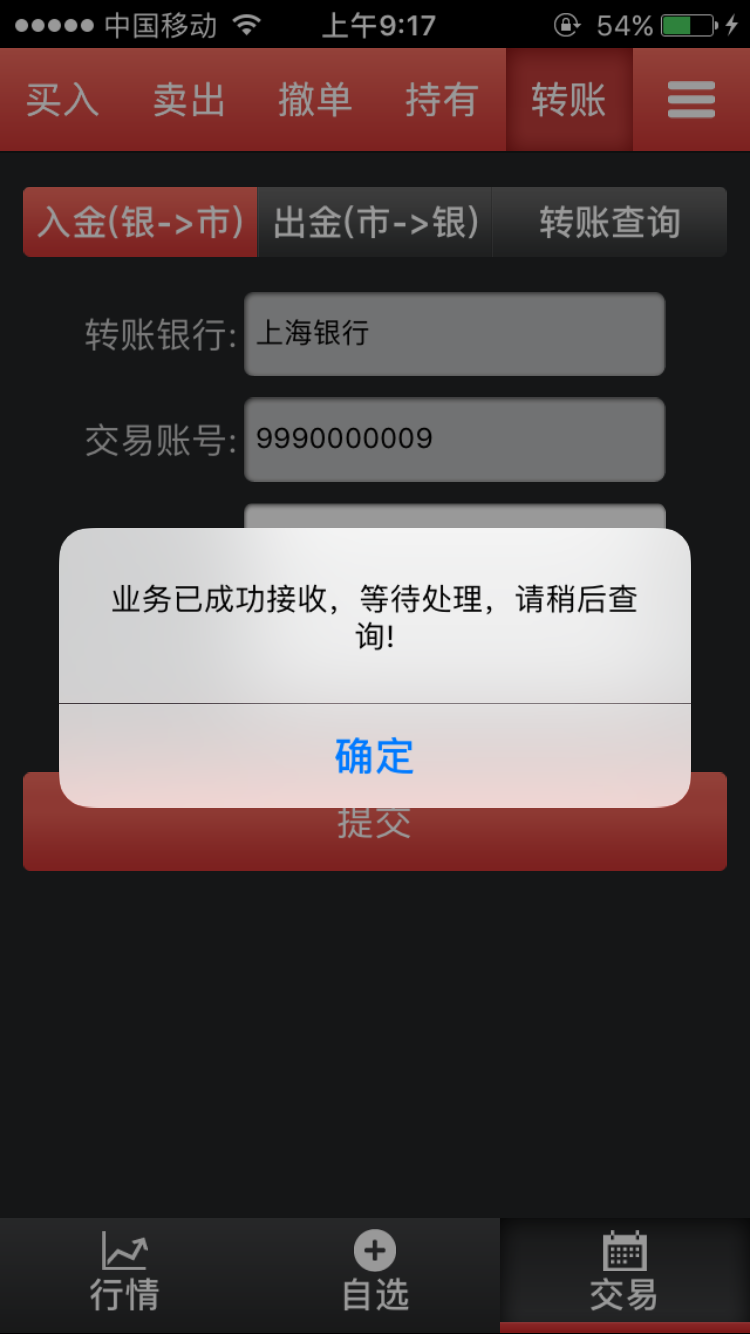Image resolution: width=750 pixels, height=1334 pixels.
Task: Select the 转账 tab
Action: click(569, 100)
